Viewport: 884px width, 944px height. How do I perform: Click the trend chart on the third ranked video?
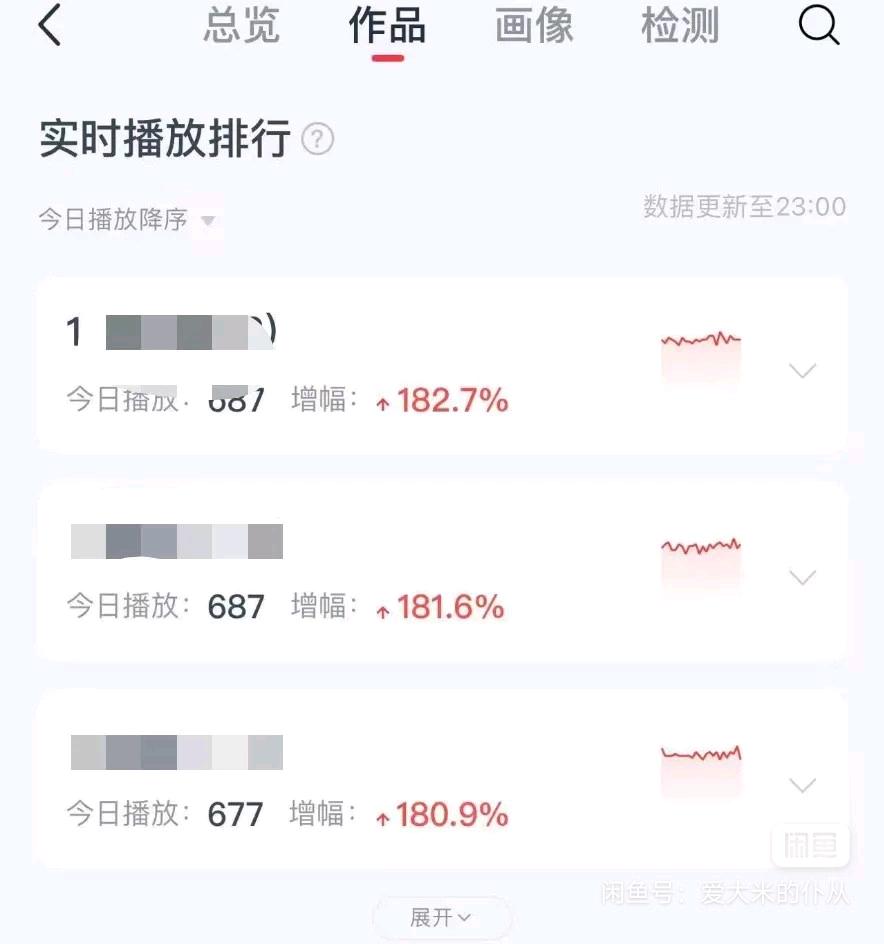700,765
